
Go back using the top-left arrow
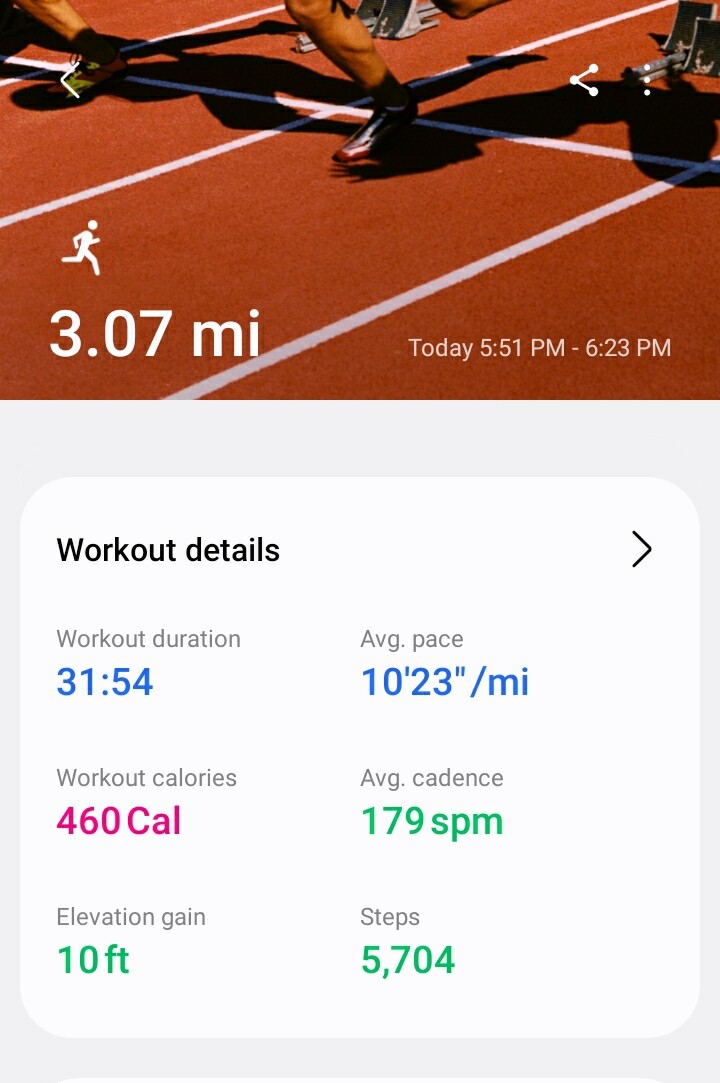[70, 80]
